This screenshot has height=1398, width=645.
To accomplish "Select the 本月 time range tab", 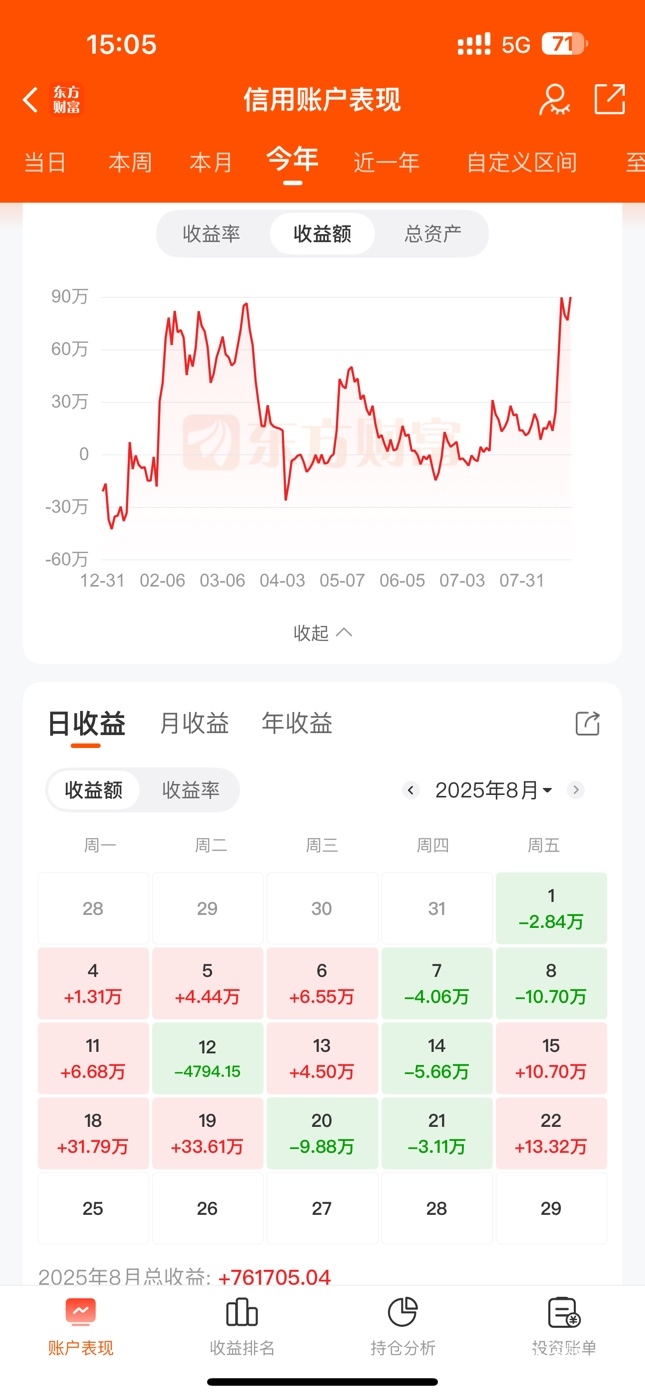I will pos(211,162).
